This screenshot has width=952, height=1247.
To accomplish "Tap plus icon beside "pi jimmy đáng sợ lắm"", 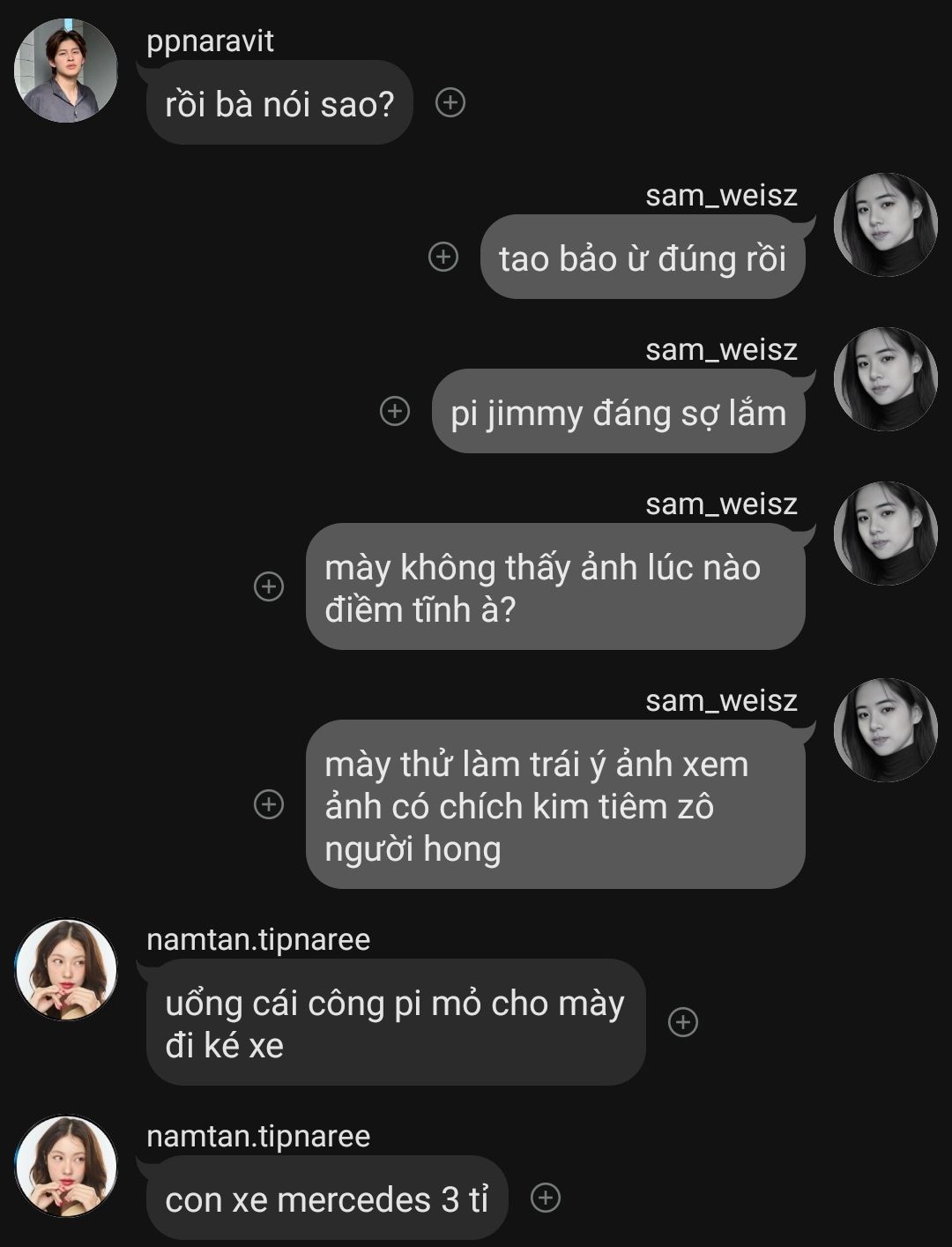I will (394, 411).
